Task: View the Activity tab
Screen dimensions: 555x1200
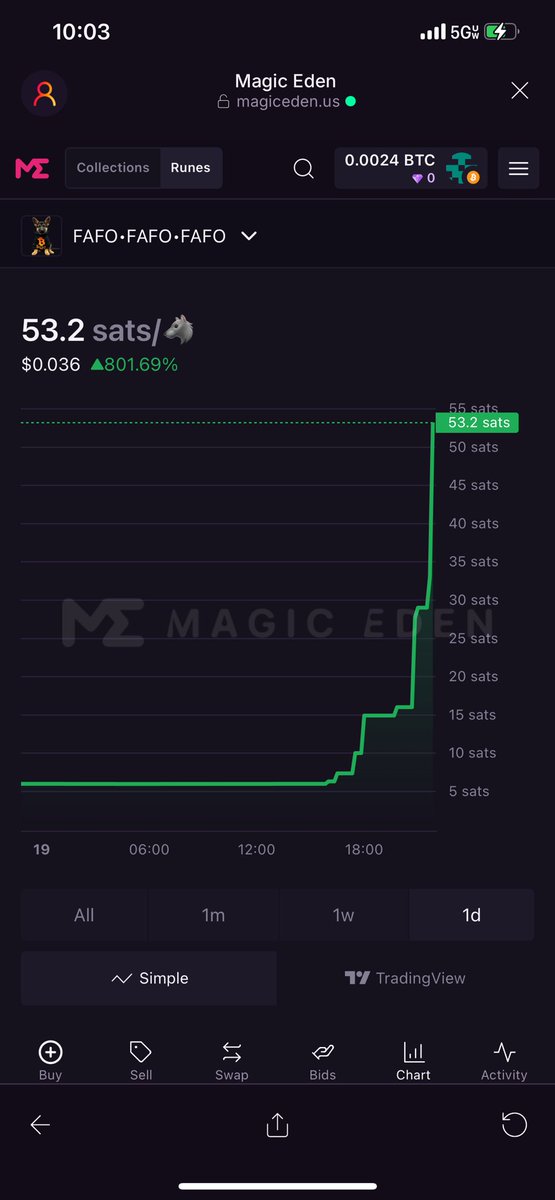Action: coord(504,1060)
